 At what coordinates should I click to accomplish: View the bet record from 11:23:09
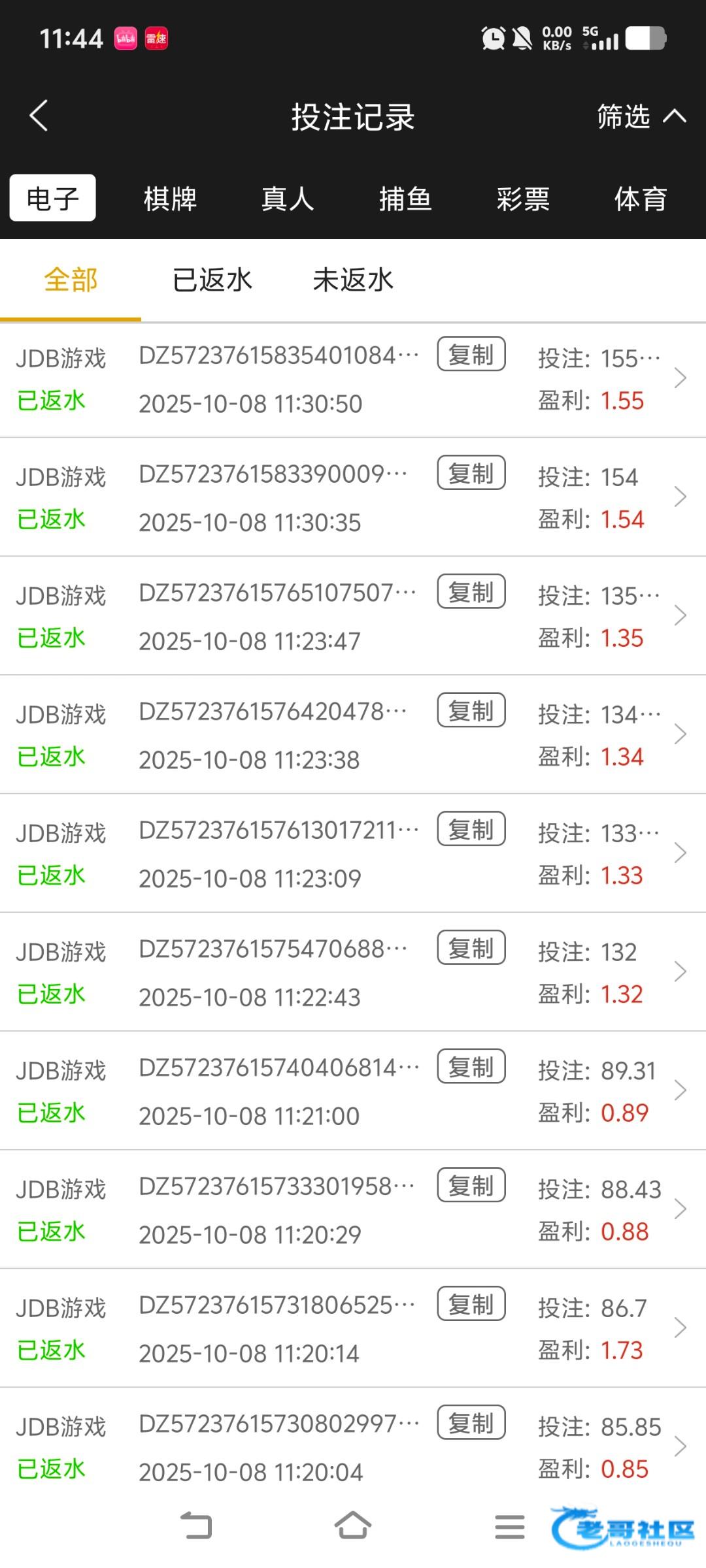click(680, 853)
